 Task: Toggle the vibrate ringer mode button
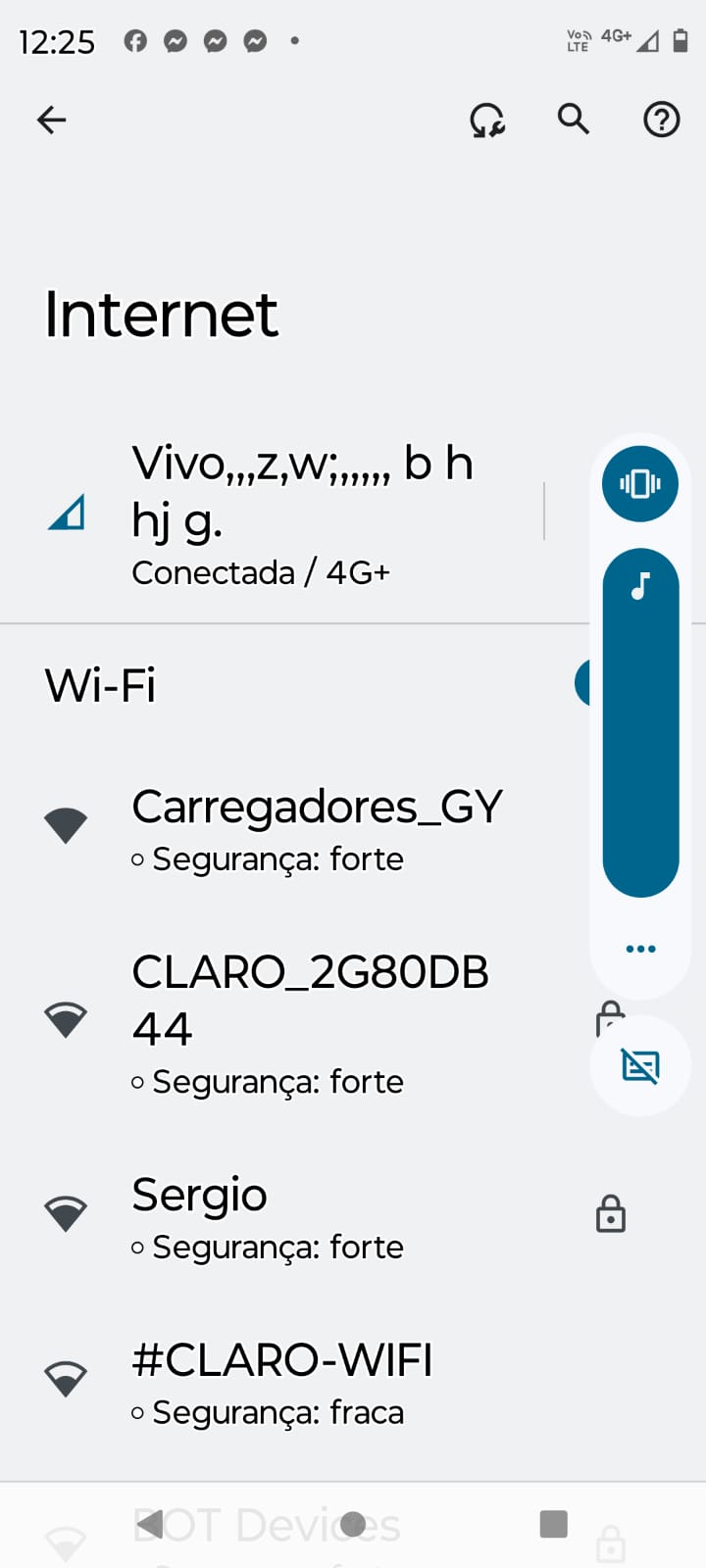[x=640, y=483]
